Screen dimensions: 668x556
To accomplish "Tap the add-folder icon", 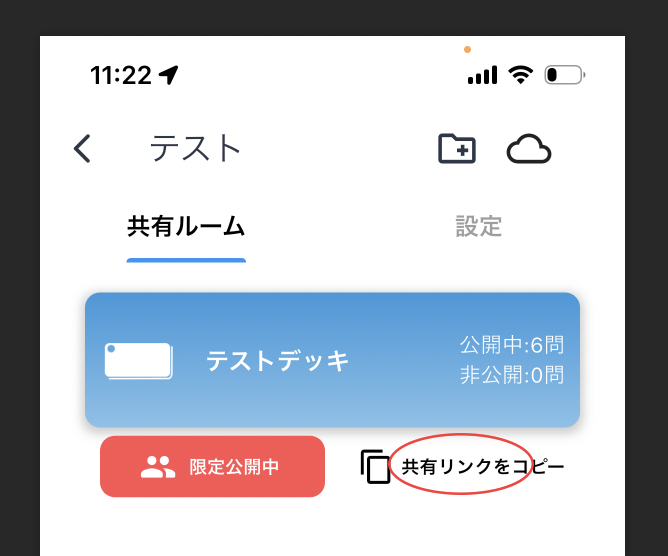I will pyautogui.click(x=457, y=149).
